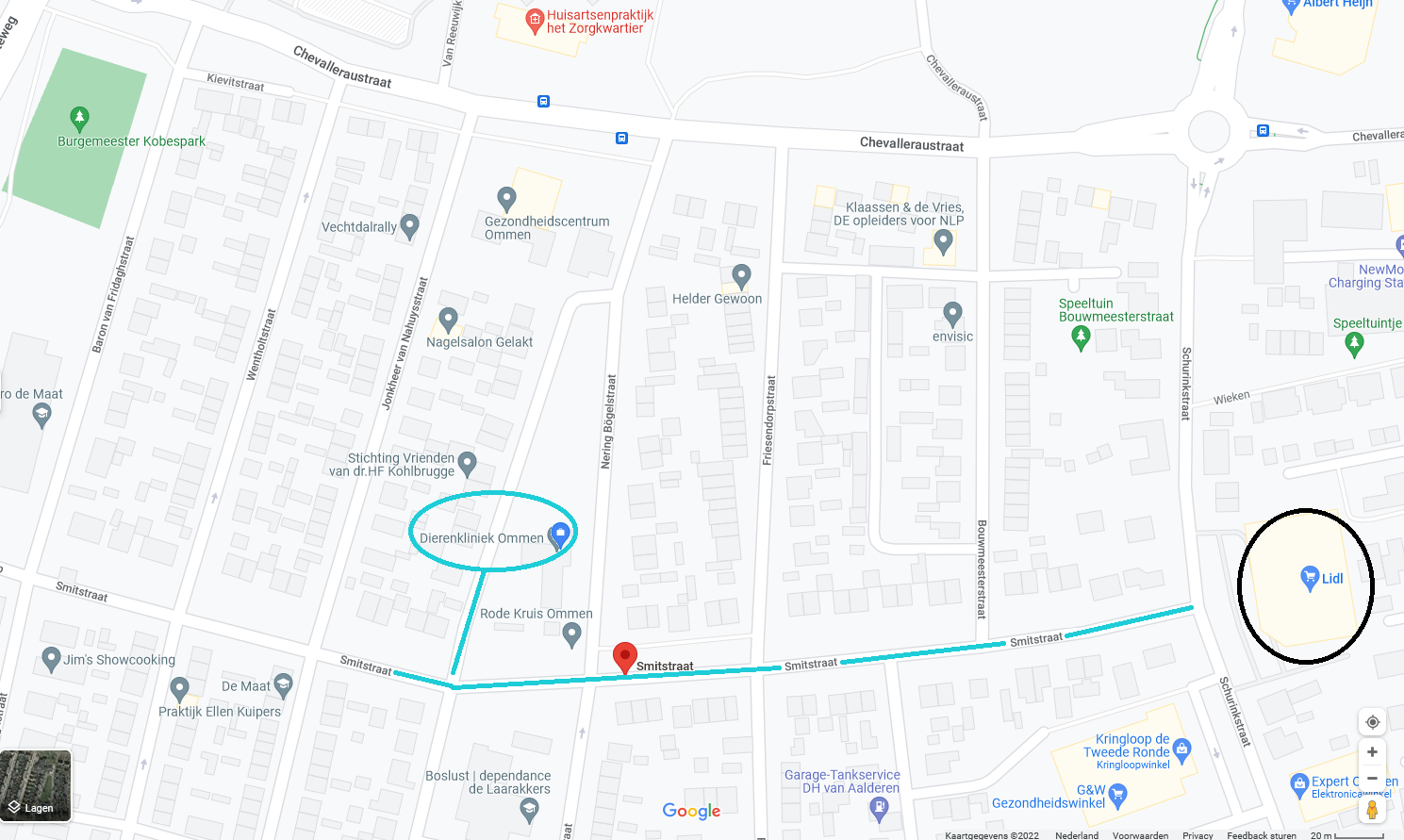Open Vechtdalrally place pin
The image size is (1404, 840).
tap(409, 225)
